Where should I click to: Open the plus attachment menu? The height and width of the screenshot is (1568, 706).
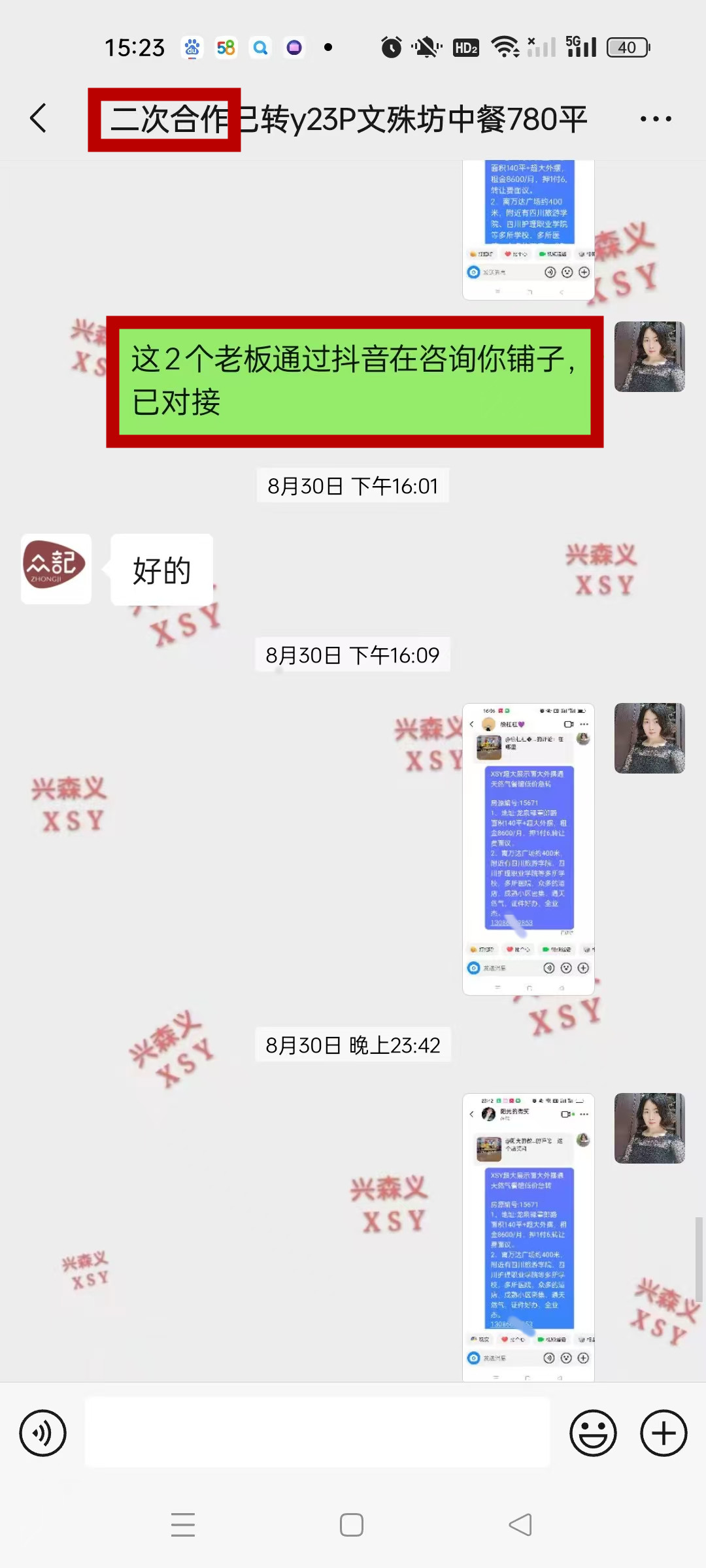click(663, 1433)
